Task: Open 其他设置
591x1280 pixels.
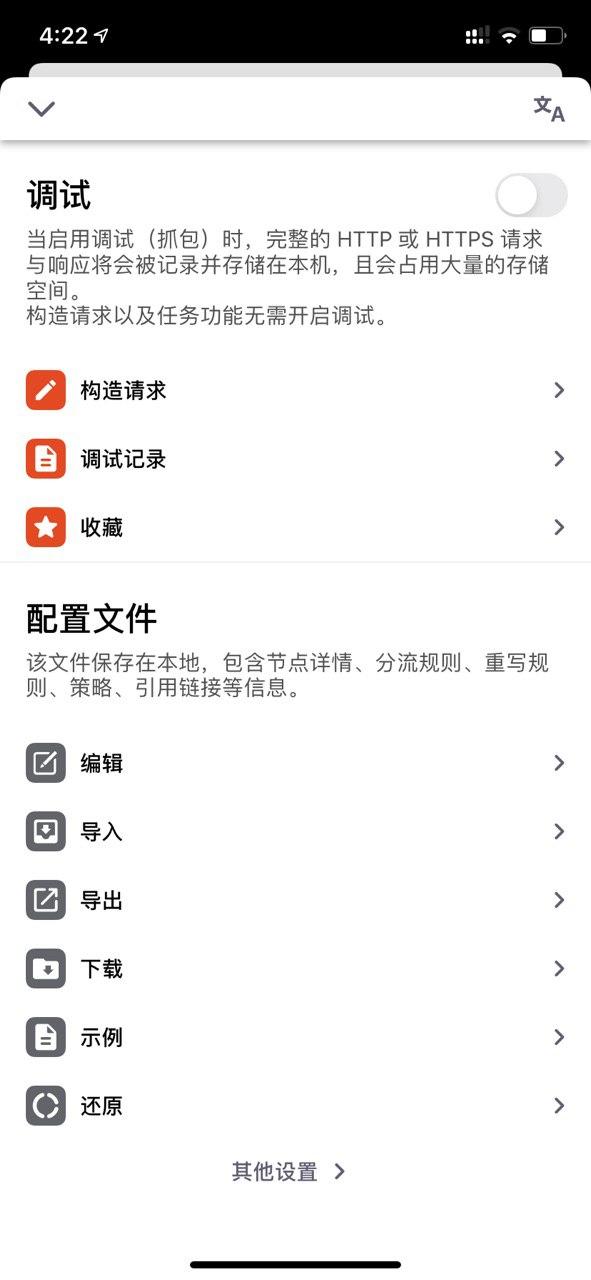Action: coord(289,1171)
